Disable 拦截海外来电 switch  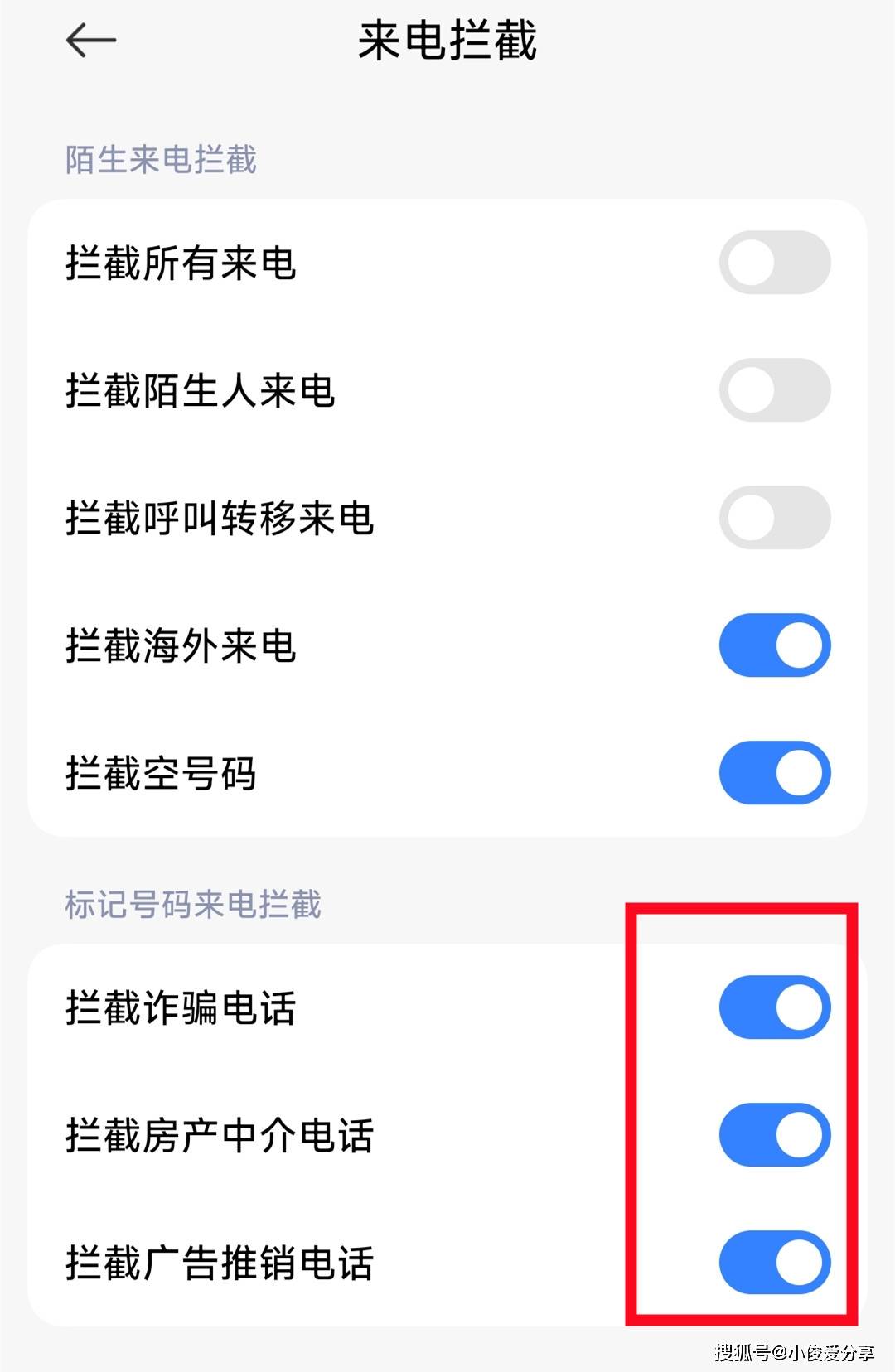(x=774, y=645)
